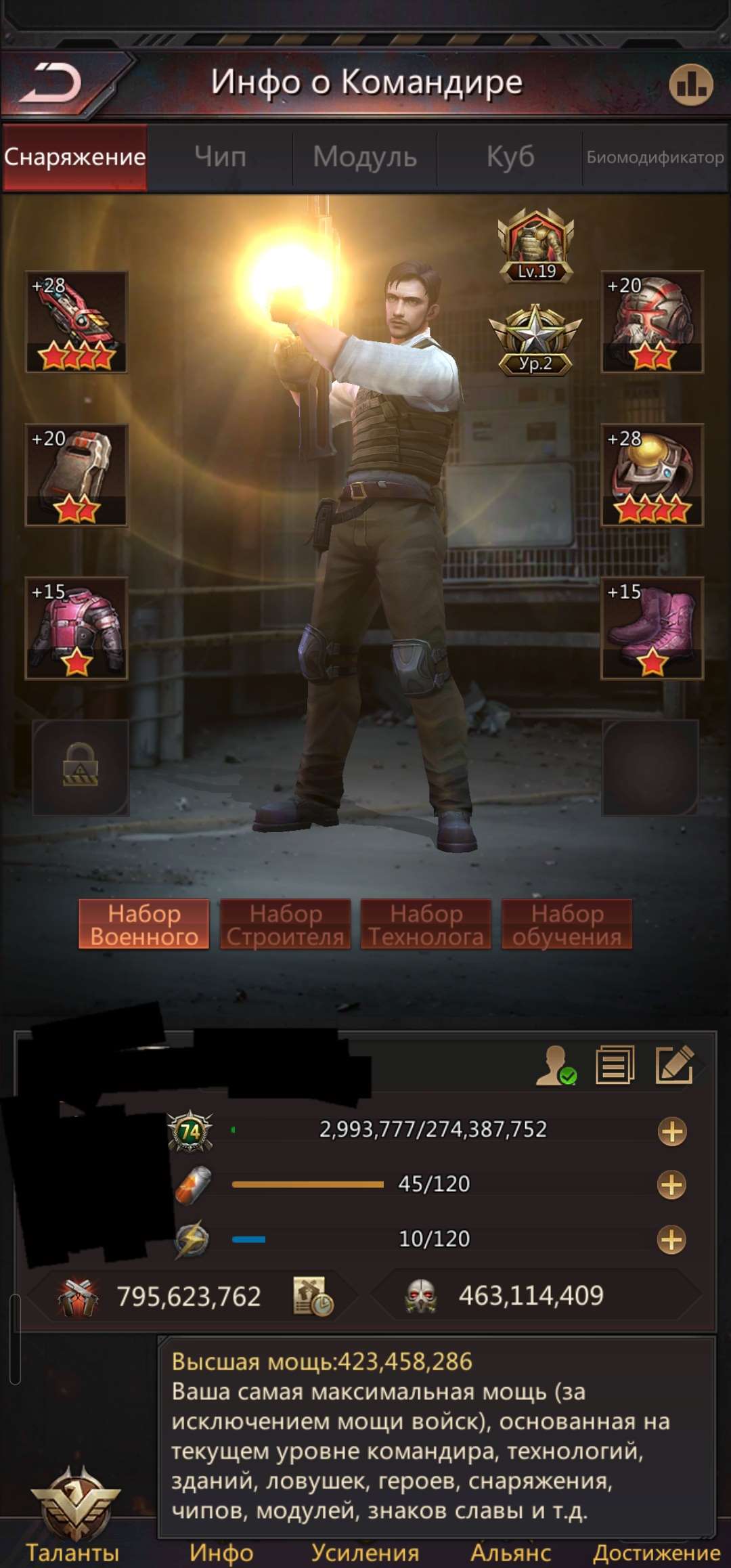This screenshot has width=731, height=1568.
Task: Tap the Ур.2 star medal badge
Action: click(x=535, y=340)
